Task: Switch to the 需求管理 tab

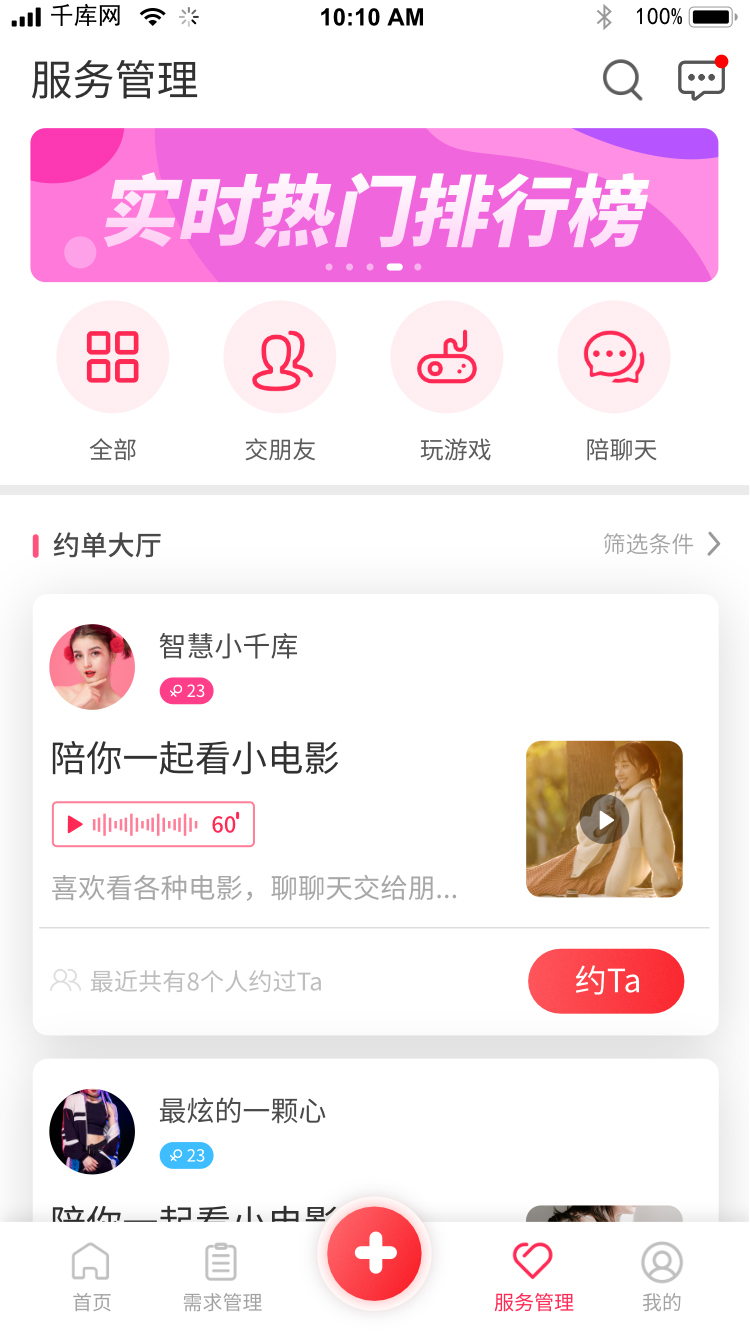Action: click(x=222, y=1277)
